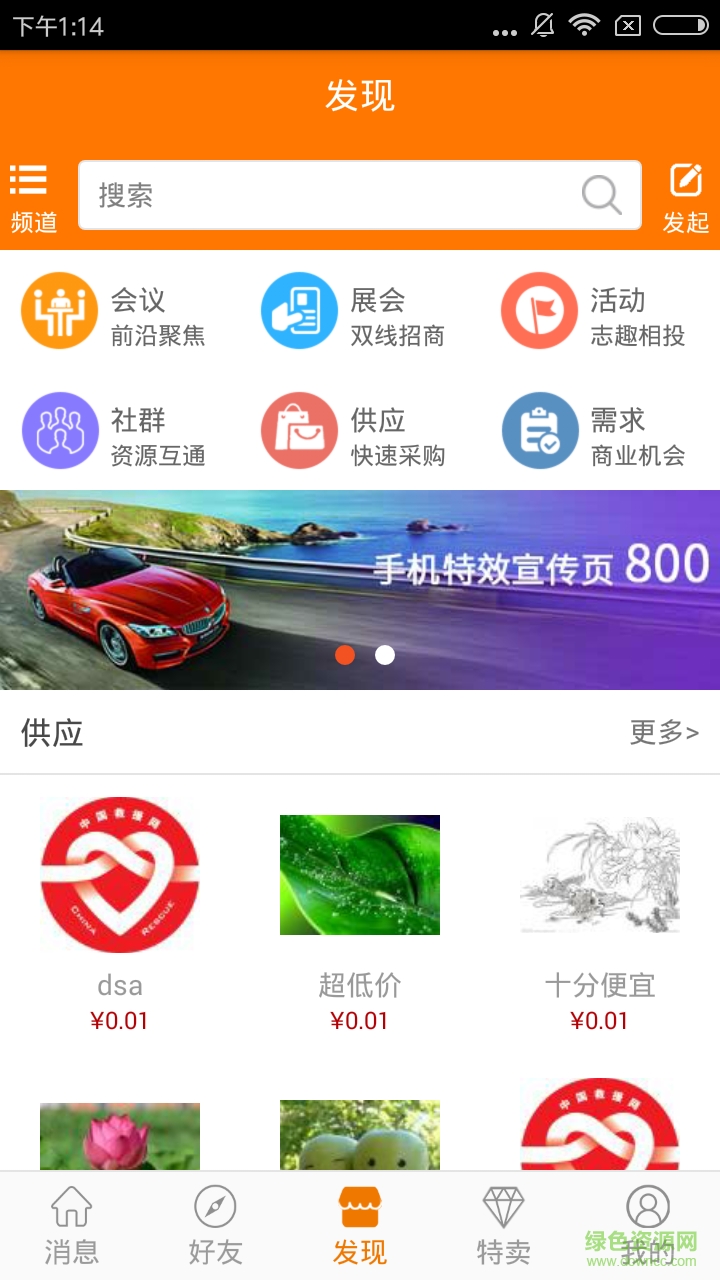Open the 我的 profile tab

tap(648, 1225)
